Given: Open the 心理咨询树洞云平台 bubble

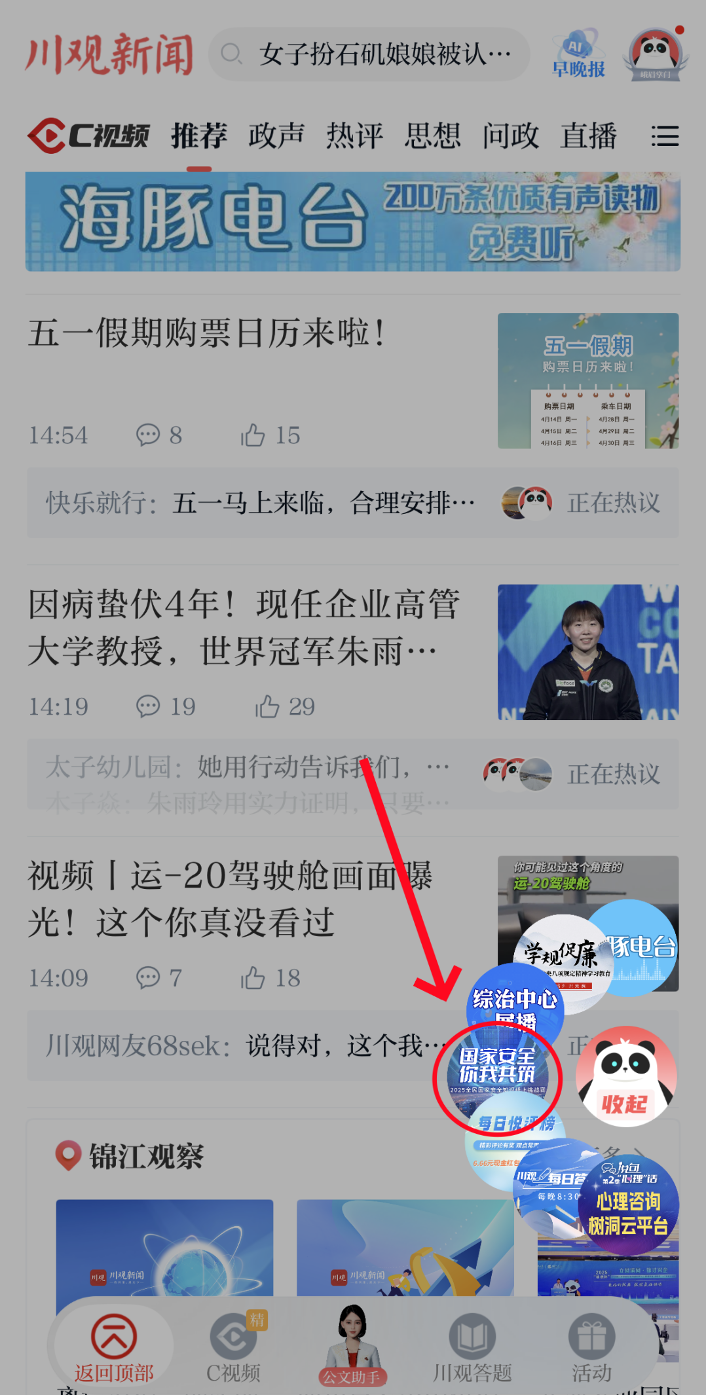Looking at the screenshot, I should point(628,1203).
